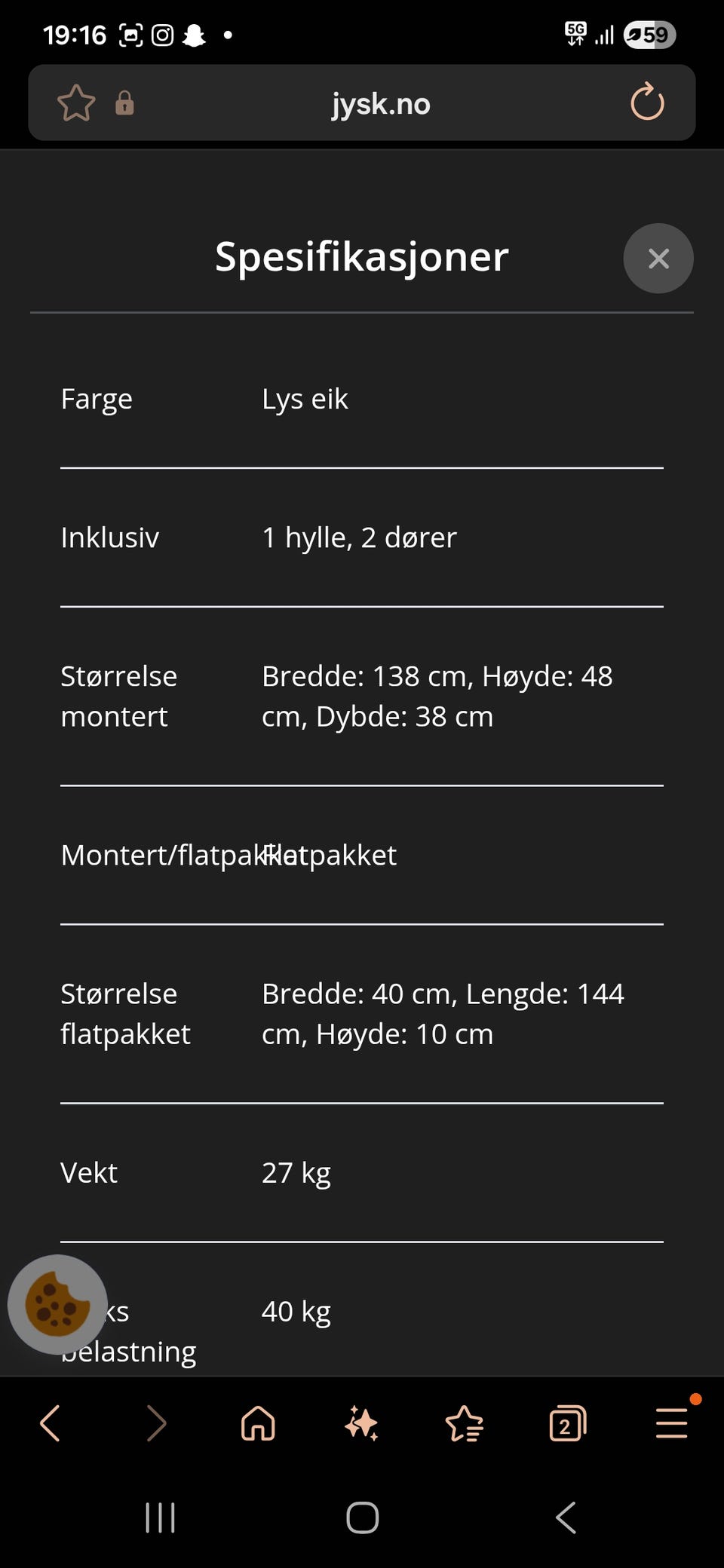This screenshot has height=1568, width=724.
Task: Close the Spesifikasjoner panel
Action: pos(658,258)
